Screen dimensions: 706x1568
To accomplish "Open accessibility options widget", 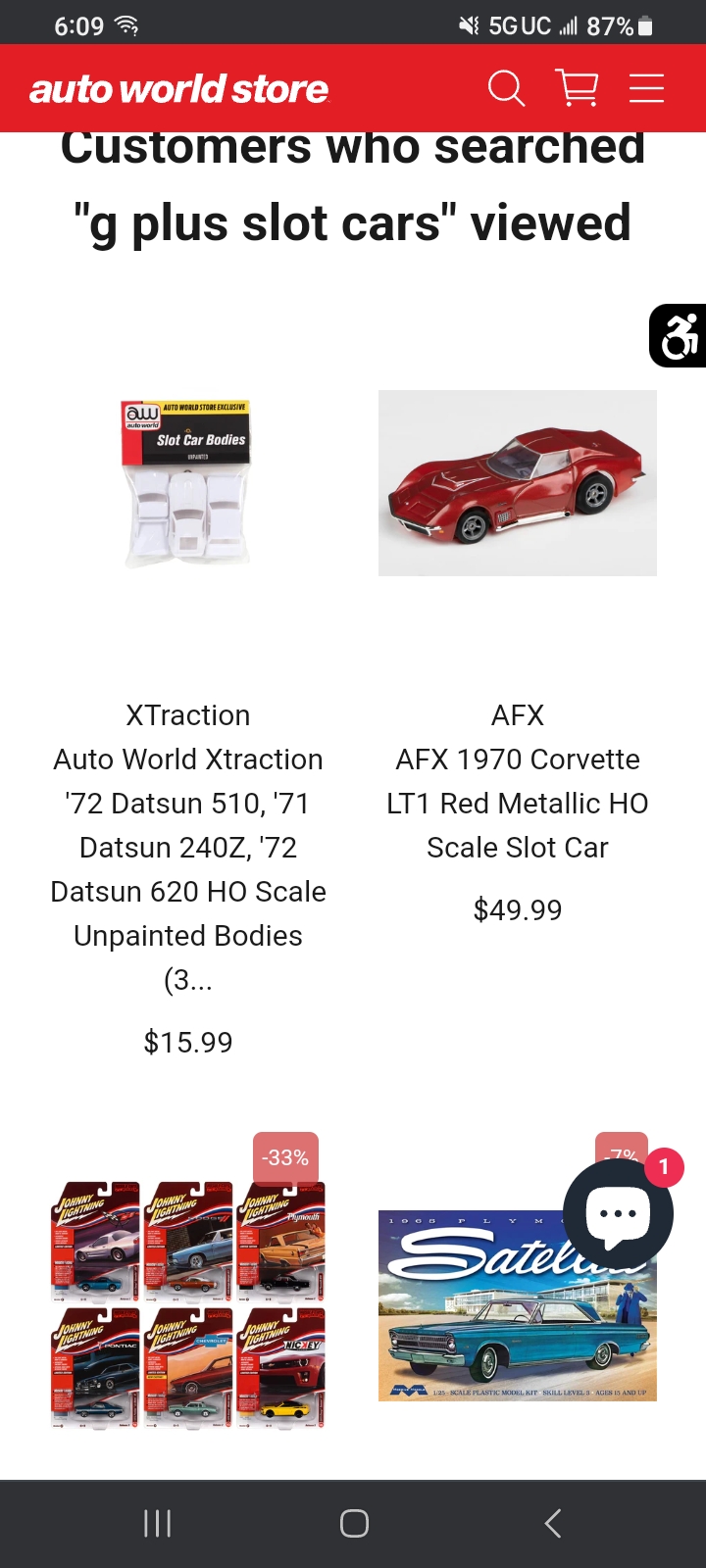I will (x=679, y=336).
